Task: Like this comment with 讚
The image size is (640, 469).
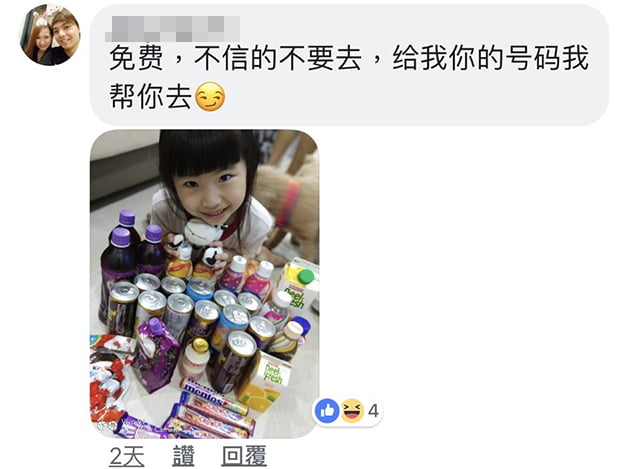Action: coord(183,456)
